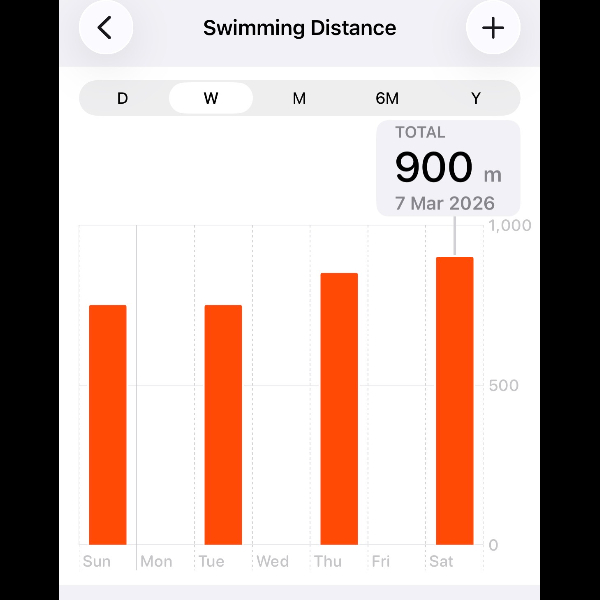Go back from Swimming Distance
The image size is (600, 600).
click(105, 28)
